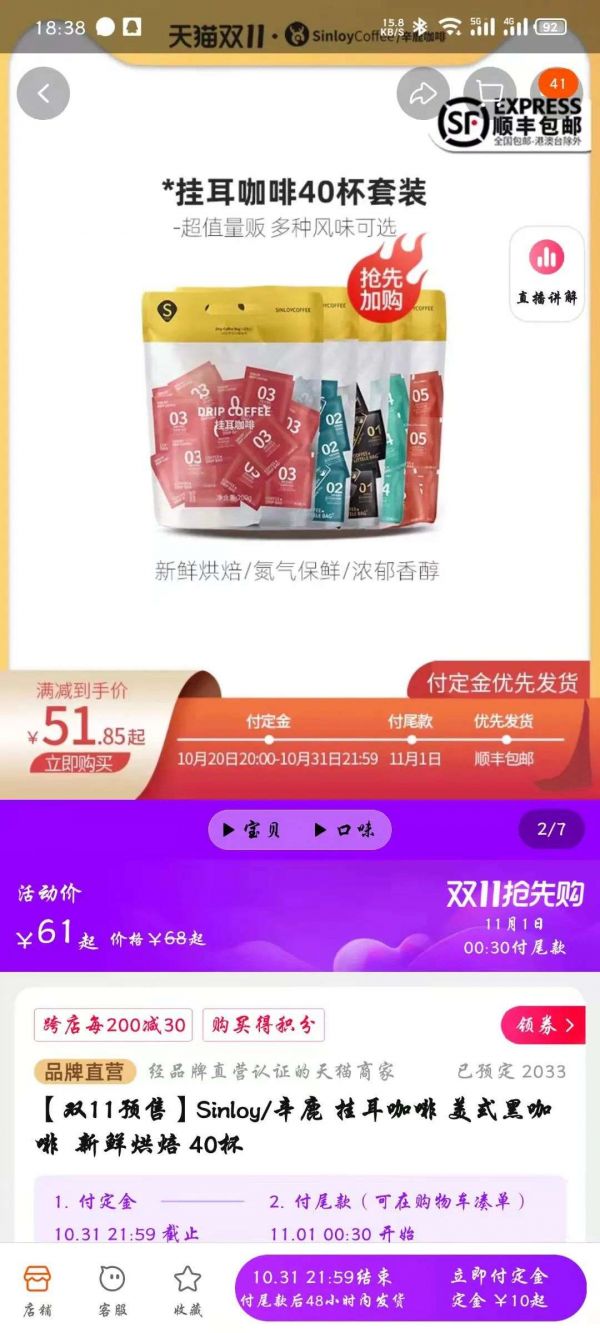Contact 客服 customer service
The image size is (600, 1333).
click(112, 1288)
